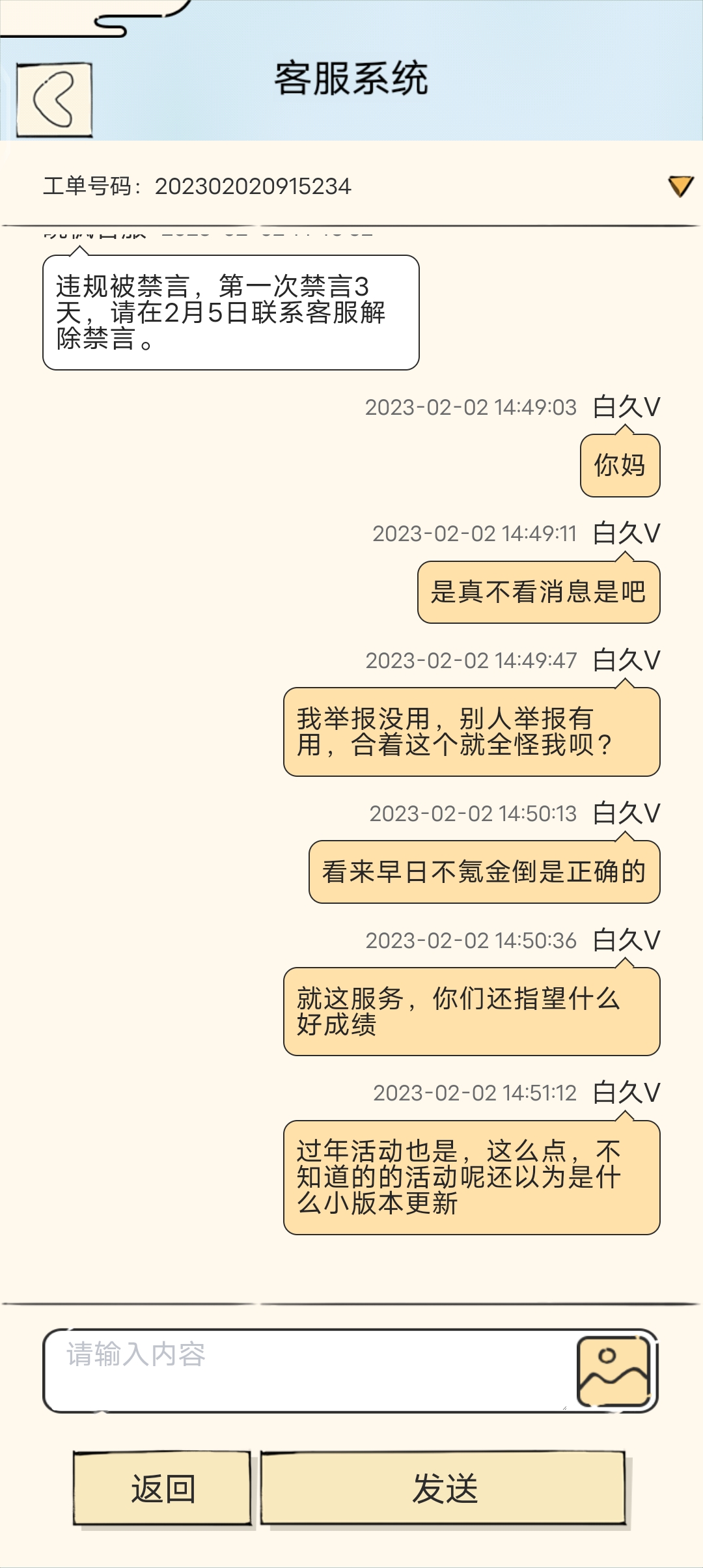Screen dimensions: 703x1568
Task: Tap the 请输入内容 message input field
Action: [306, 1370]
